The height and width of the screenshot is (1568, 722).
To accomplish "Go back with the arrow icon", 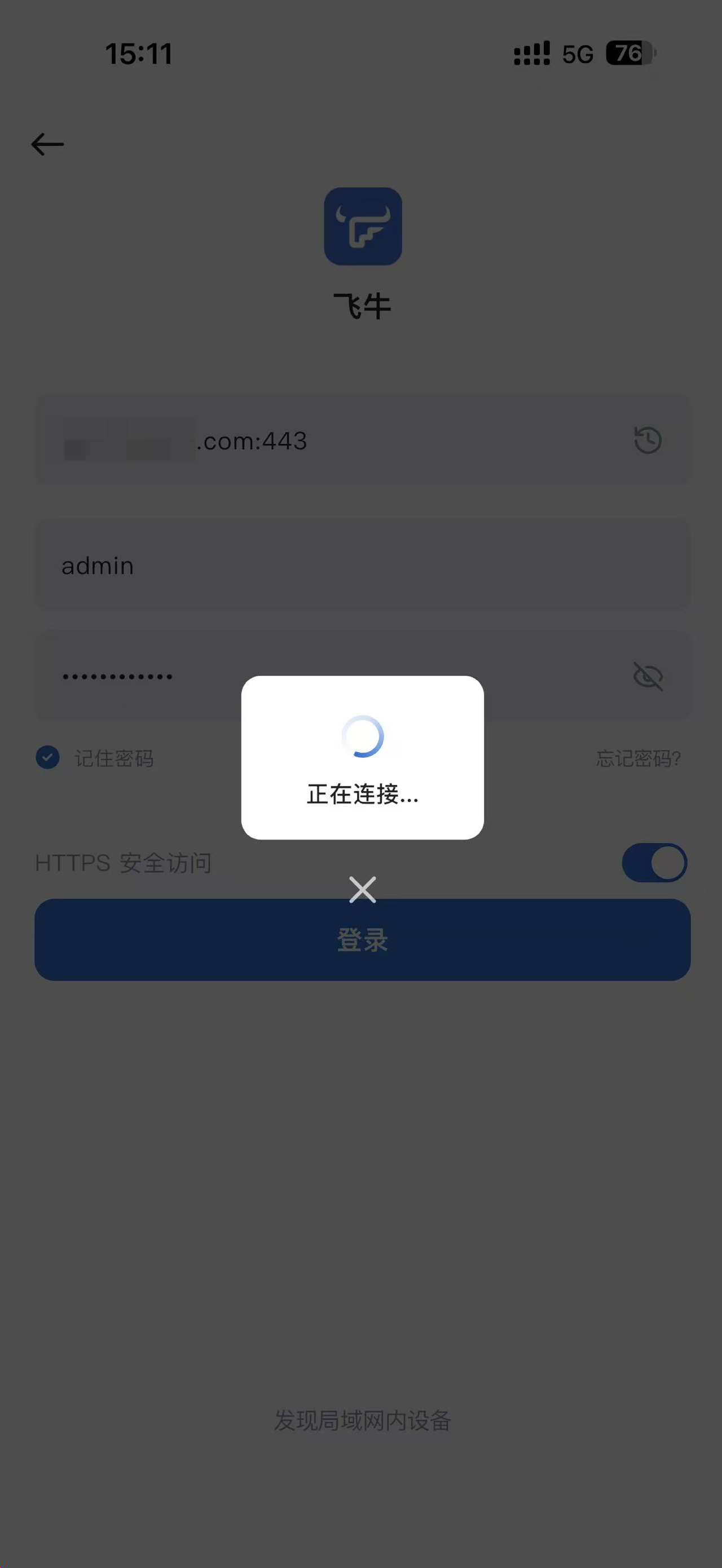I will (x=47, y=144).
